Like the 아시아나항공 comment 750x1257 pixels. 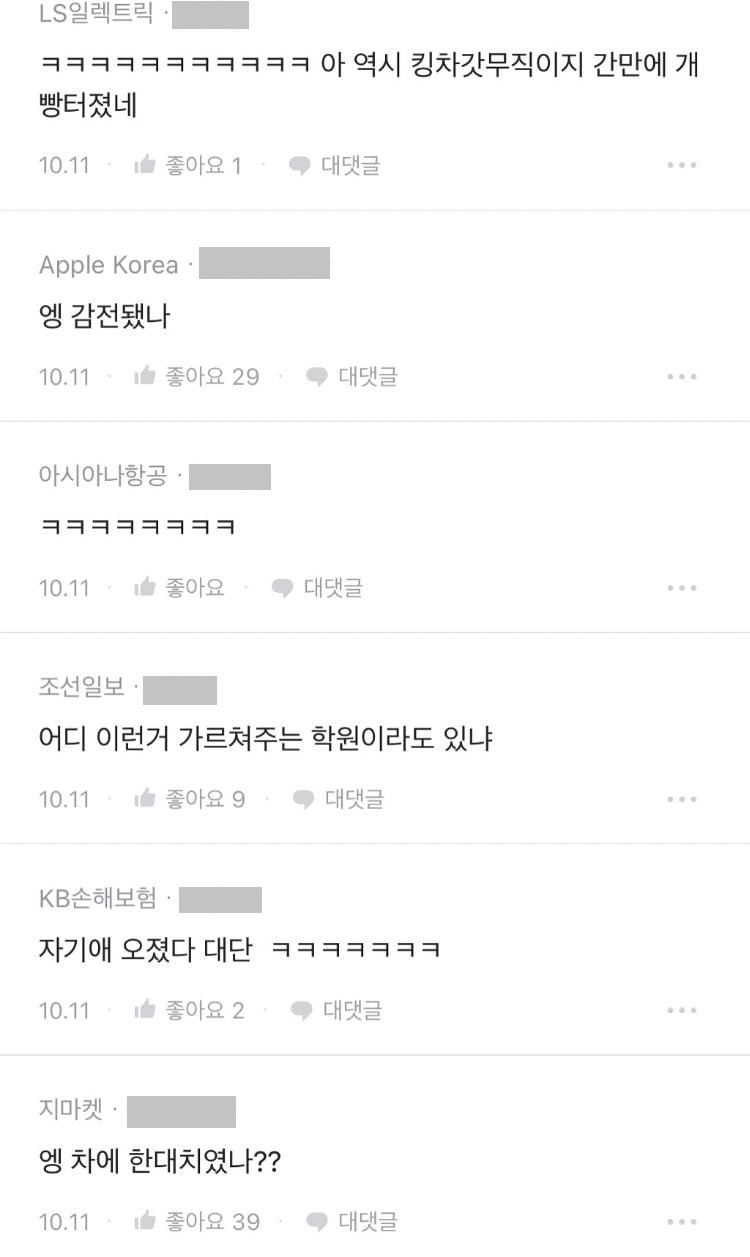[x=179, y=587]
